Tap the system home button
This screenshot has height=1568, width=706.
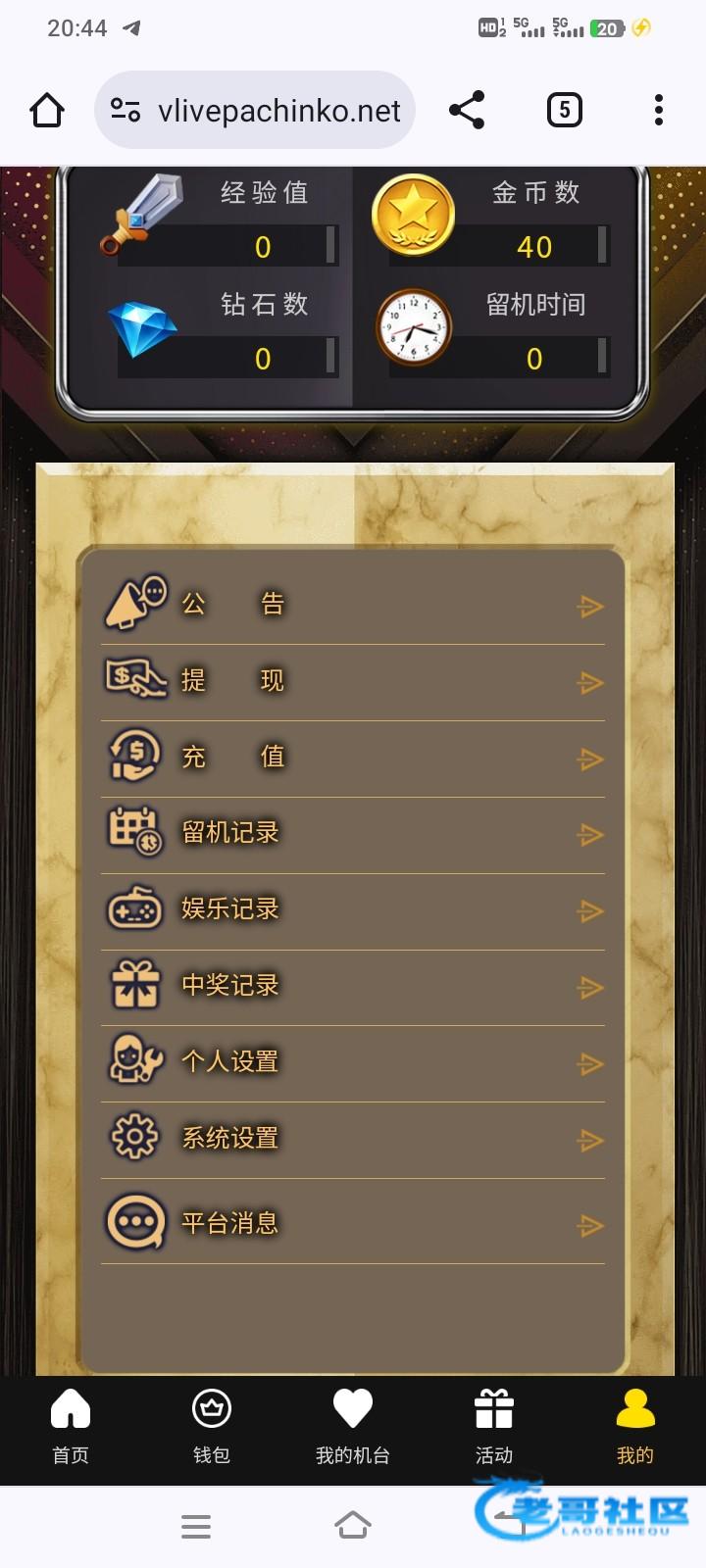pyautogui.click(x=353, y=1526)
